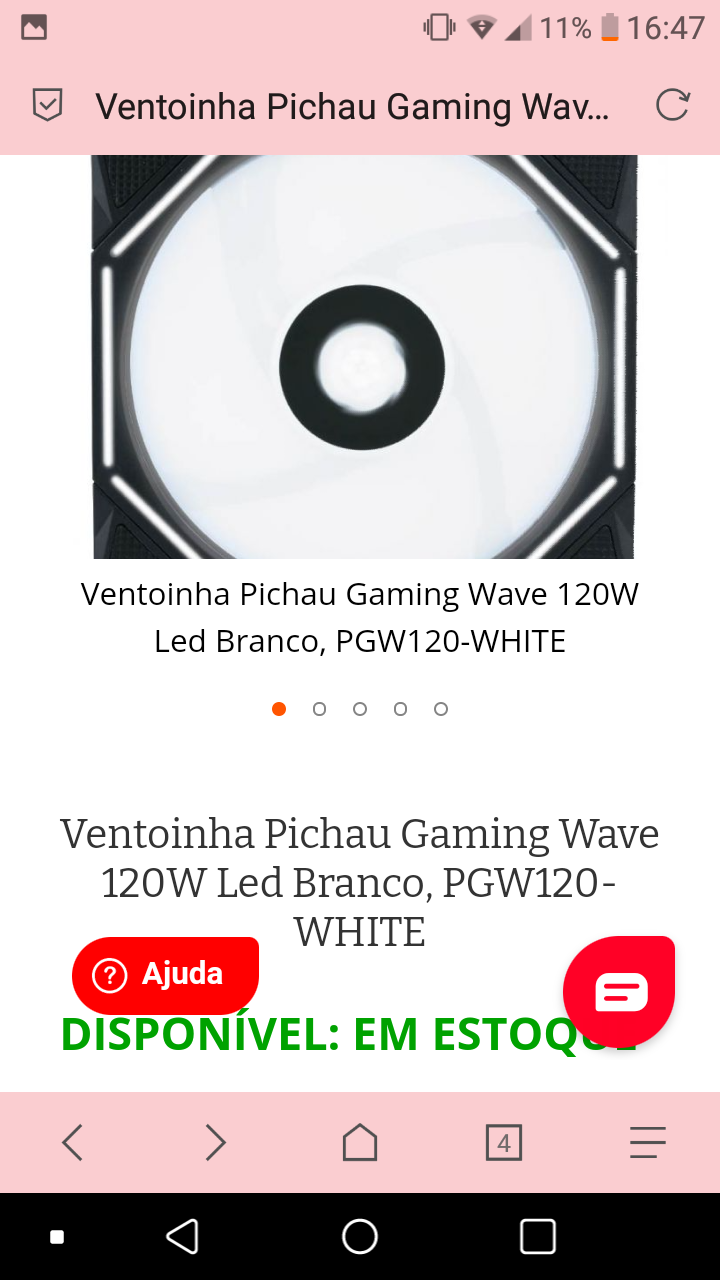The height and width of the screenshot is (1280, 720).
Task: Open the white fan product image
Action: pyautogui.click(x=364, y=357)
